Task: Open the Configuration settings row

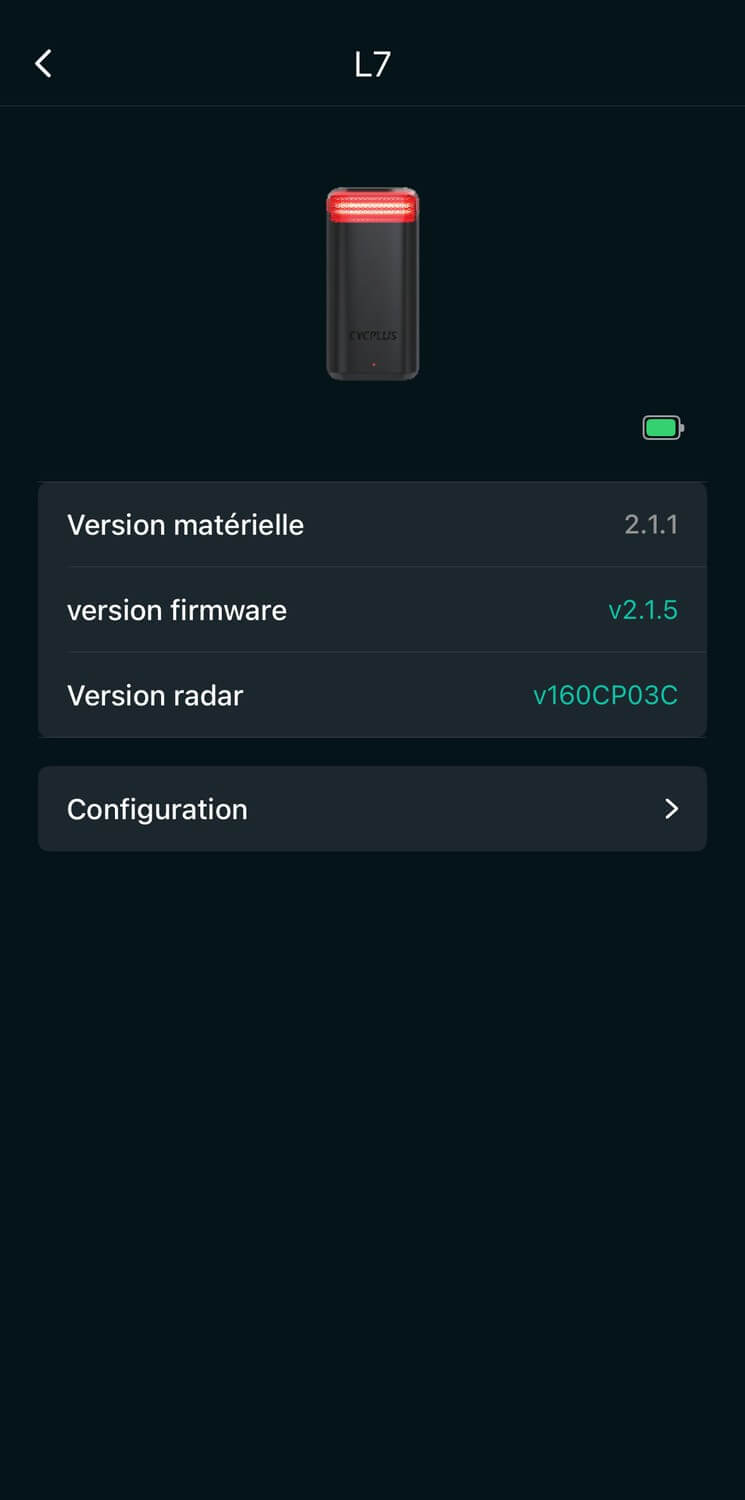Action: point(372,809)
